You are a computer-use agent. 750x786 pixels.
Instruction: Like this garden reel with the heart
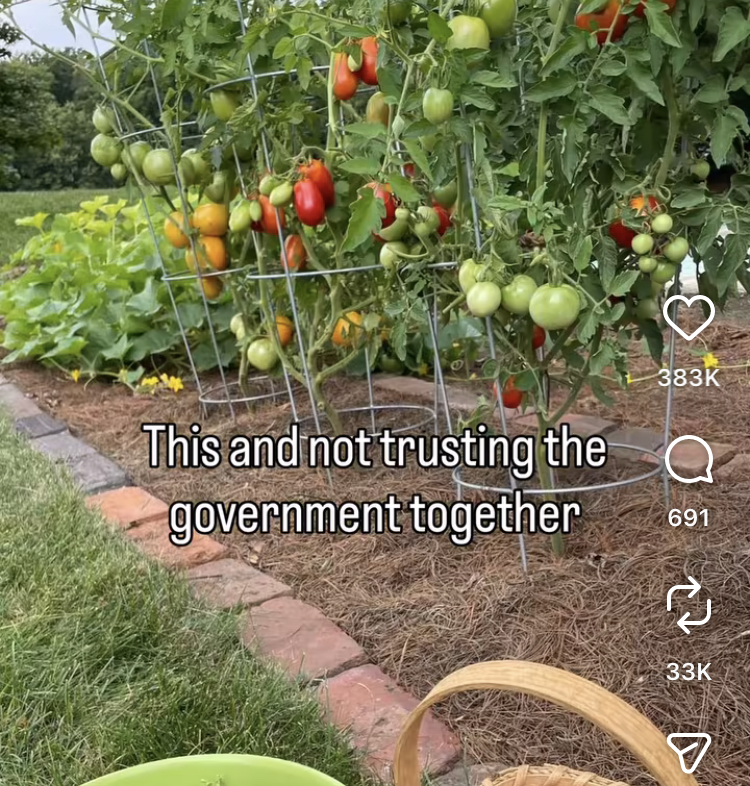[x=688, y=317]
